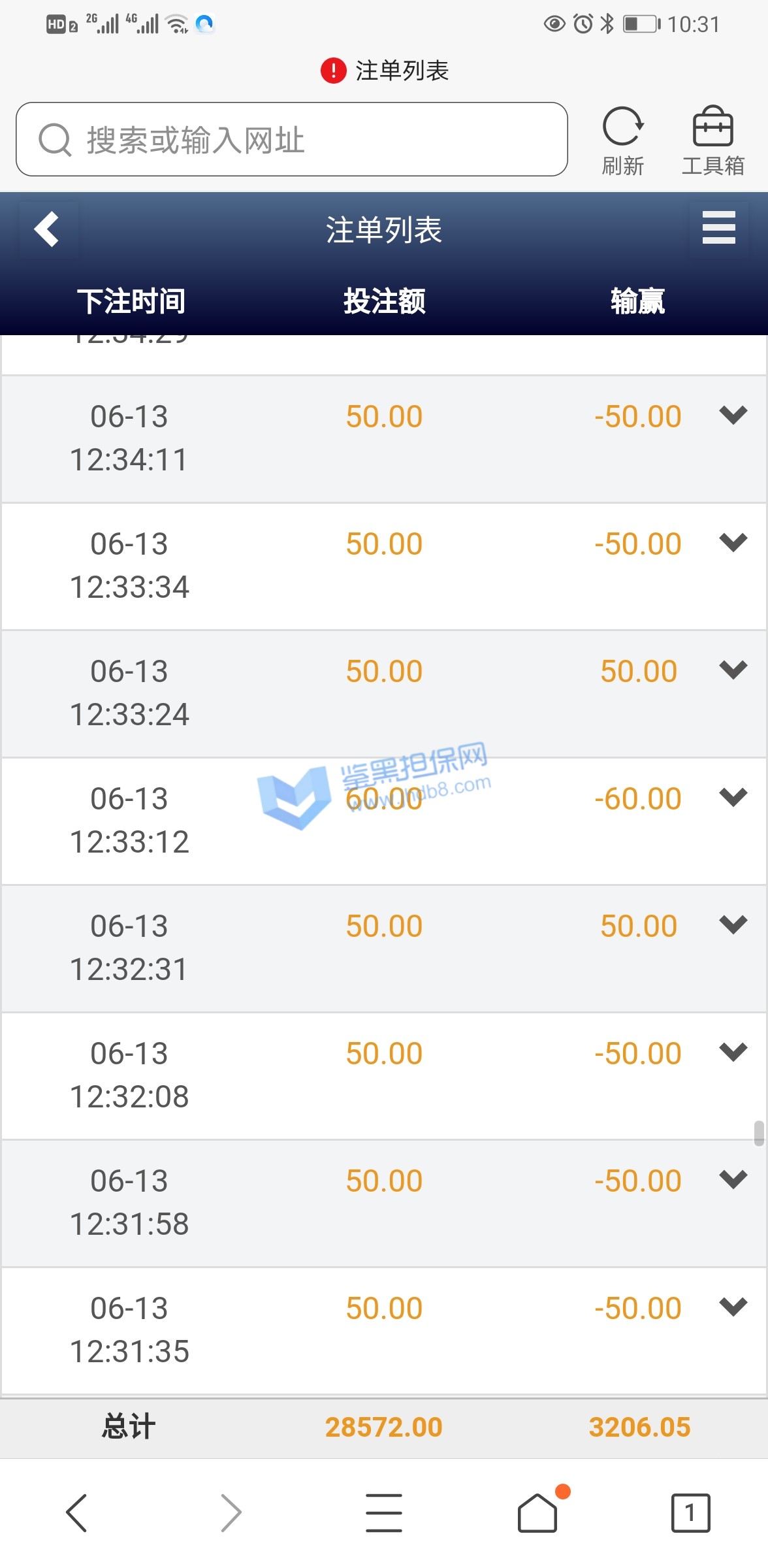Expand the 12:33:24 bet details
The image size is (768, 1568).
tap(733, 670)
